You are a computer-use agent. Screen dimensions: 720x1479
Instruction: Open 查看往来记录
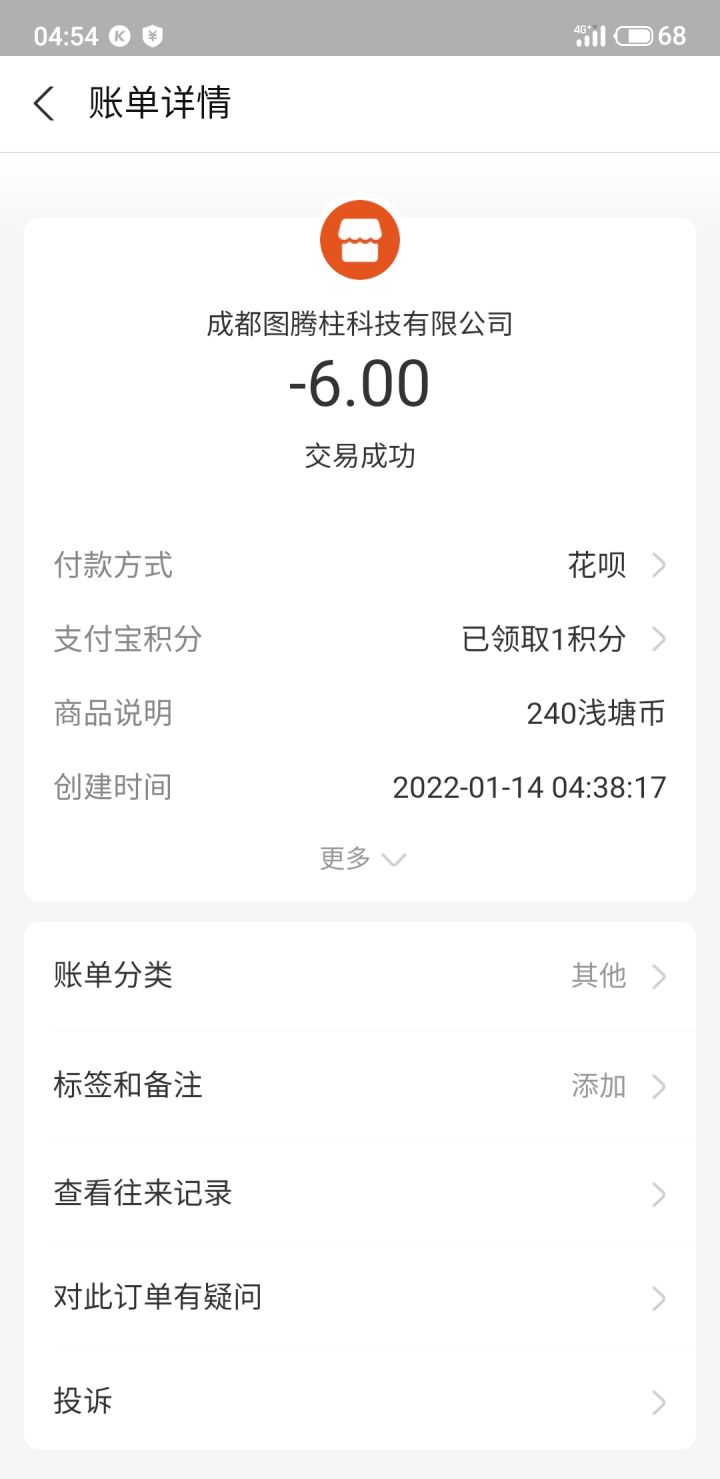coord(360,1194)
